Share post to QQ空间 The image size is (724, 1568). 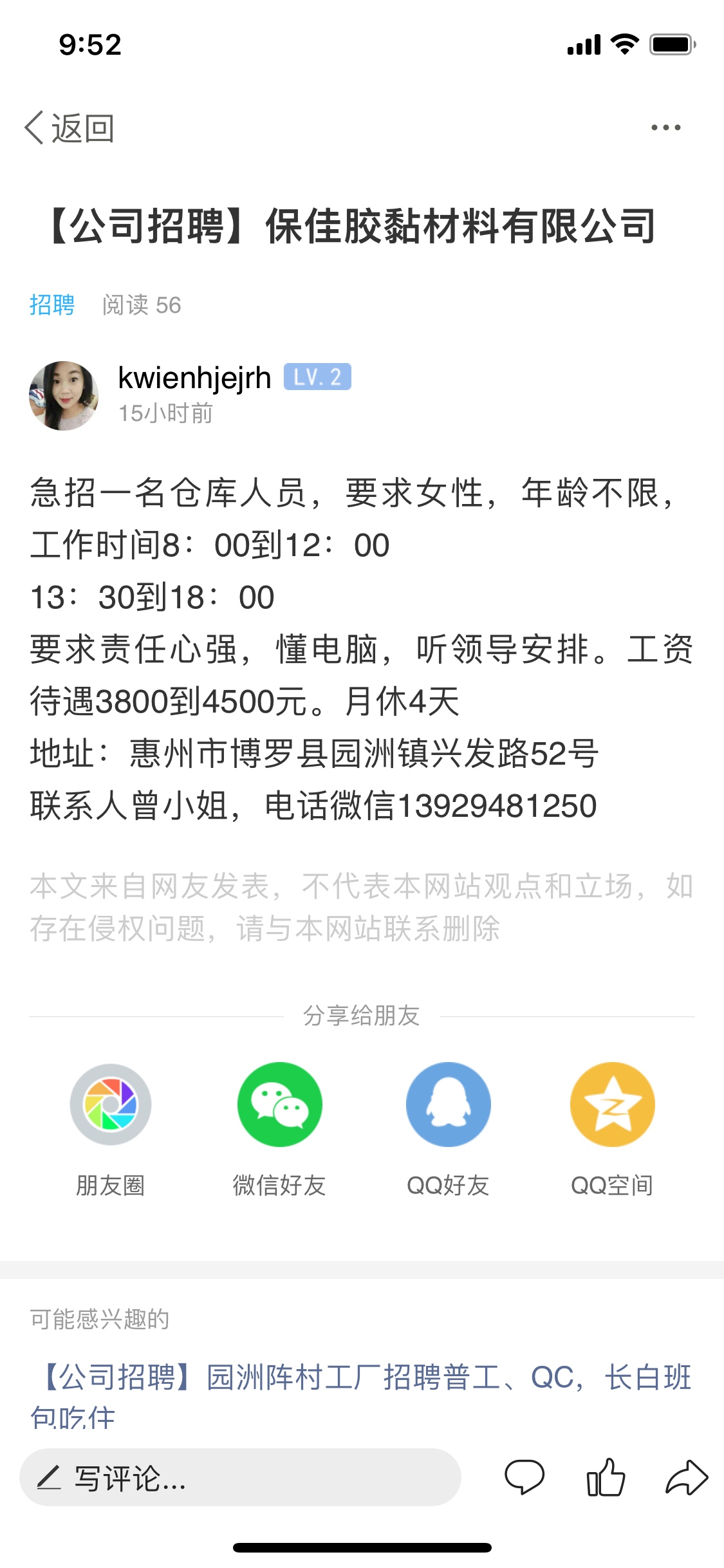pyautogui.click(x=612, y=1105)
